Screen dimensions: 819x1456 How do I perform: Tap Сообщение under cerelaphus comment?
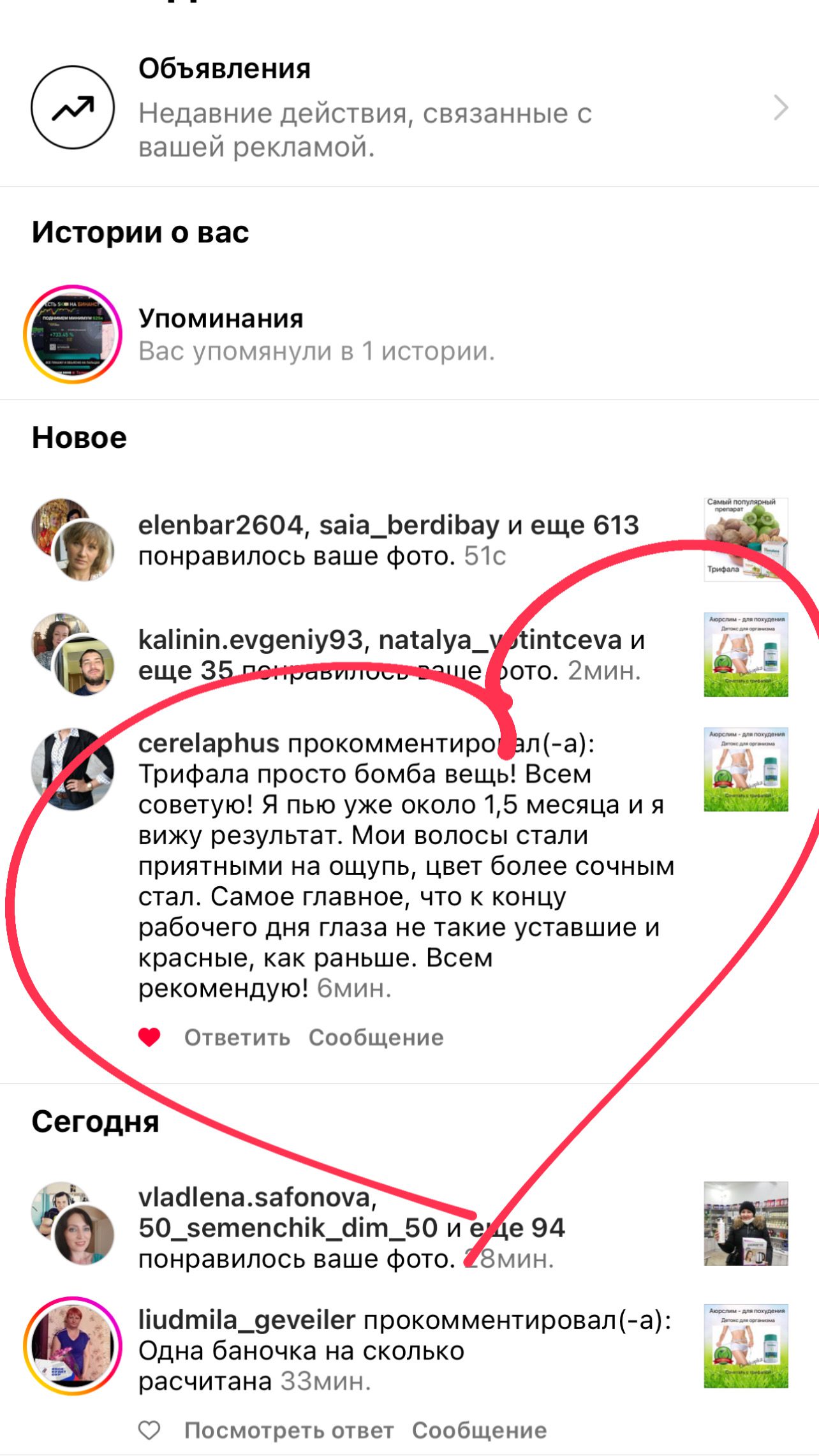pos(376,1037)
